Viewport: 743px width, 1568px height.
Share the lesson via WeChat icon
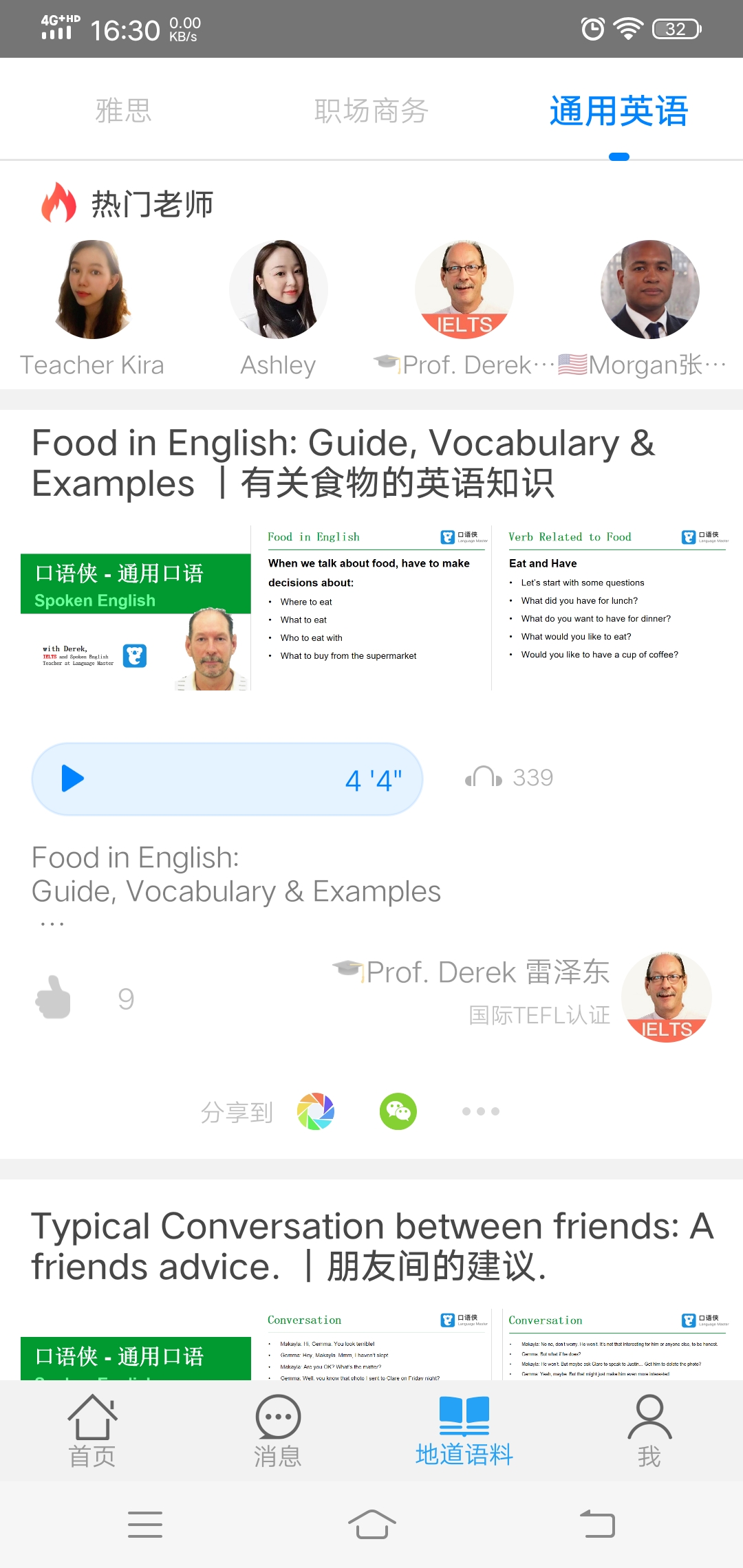(398, 1111)
